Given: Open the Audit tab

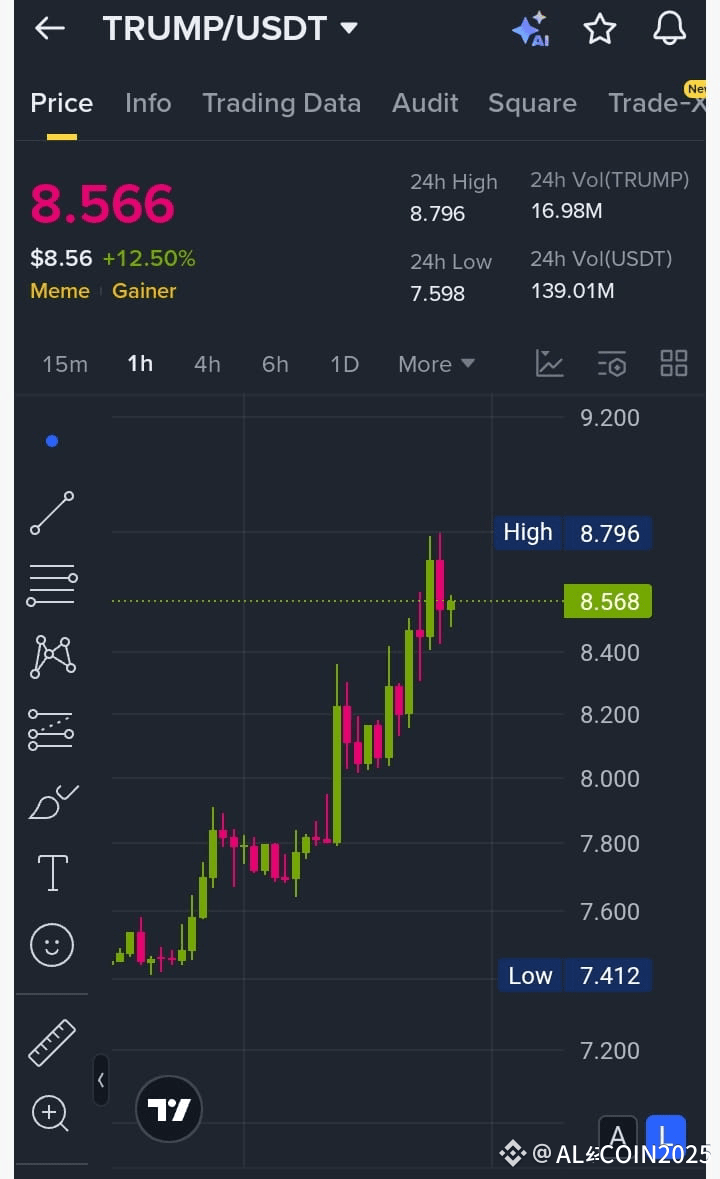Looking at the screenshot, I should (425, 102).
